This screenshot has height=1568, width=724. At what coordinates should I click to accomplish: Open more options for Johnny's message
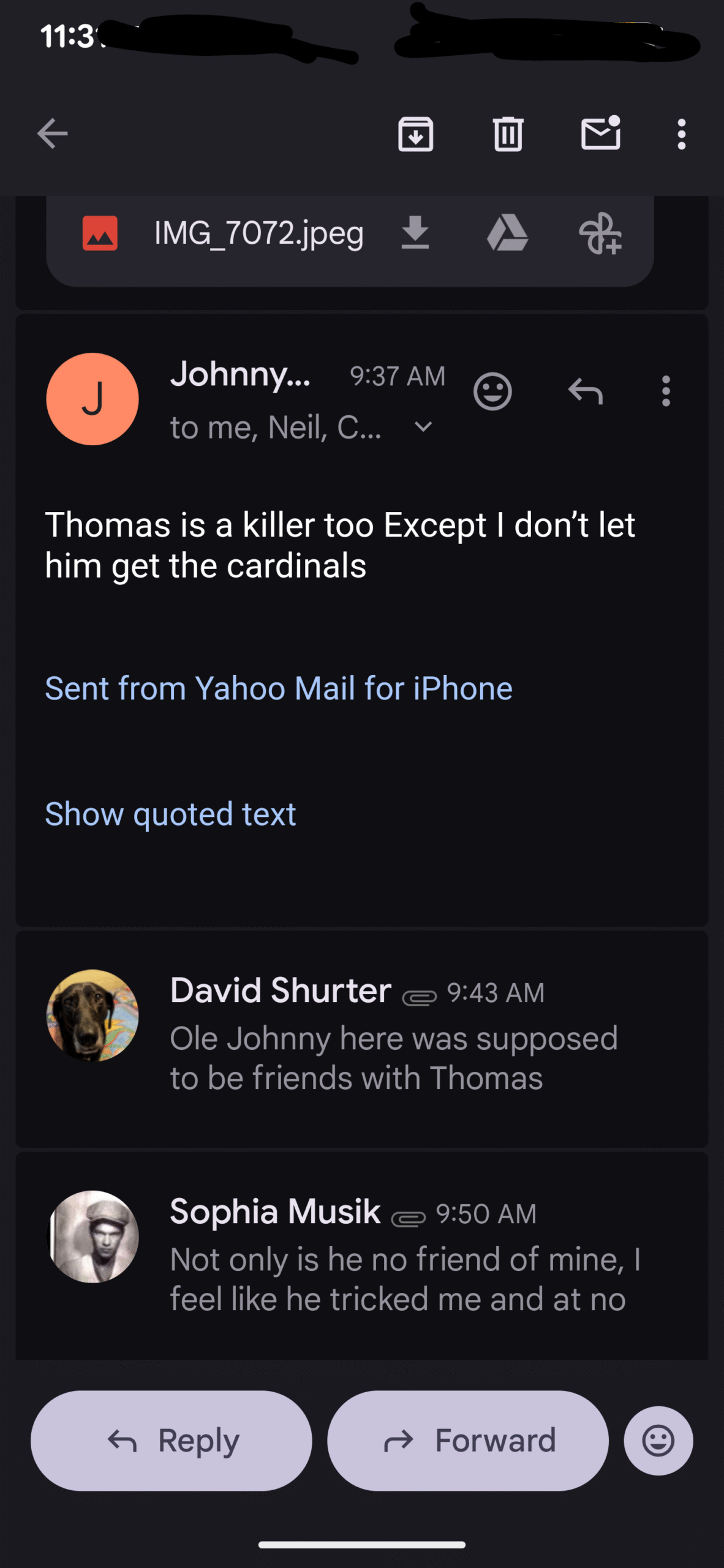666,391
